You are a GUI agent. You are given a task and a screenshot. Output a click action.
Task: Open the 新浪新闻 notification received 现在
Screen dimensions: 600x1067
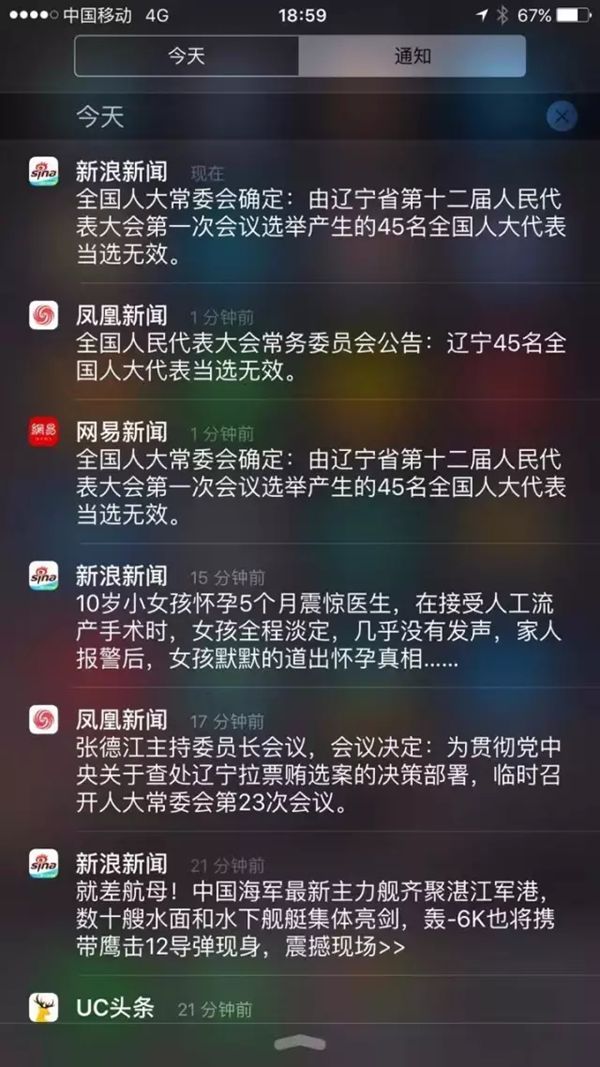[x=300, y=212]
